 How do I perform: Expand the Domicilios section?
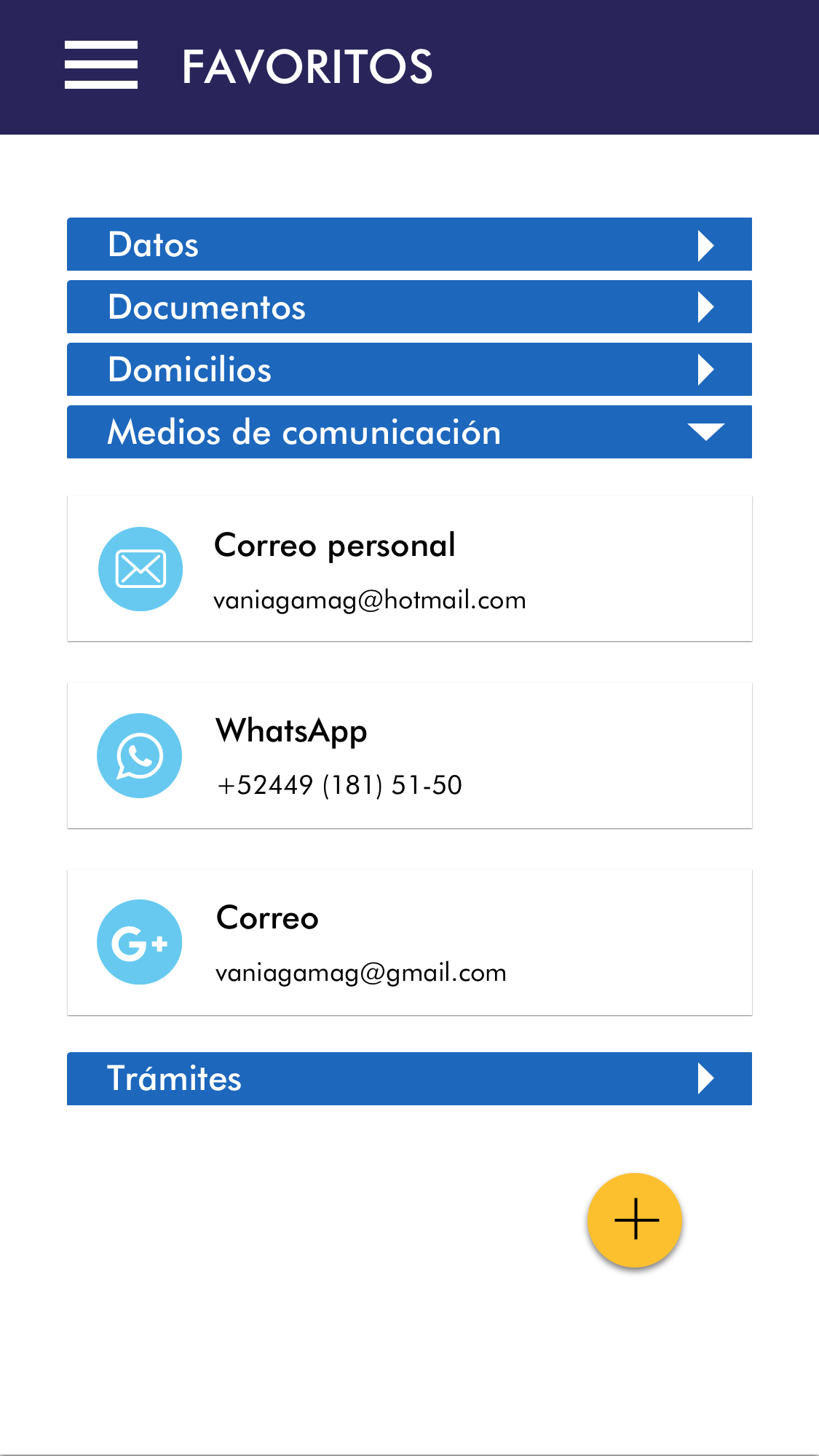click(x=409, y=370)
